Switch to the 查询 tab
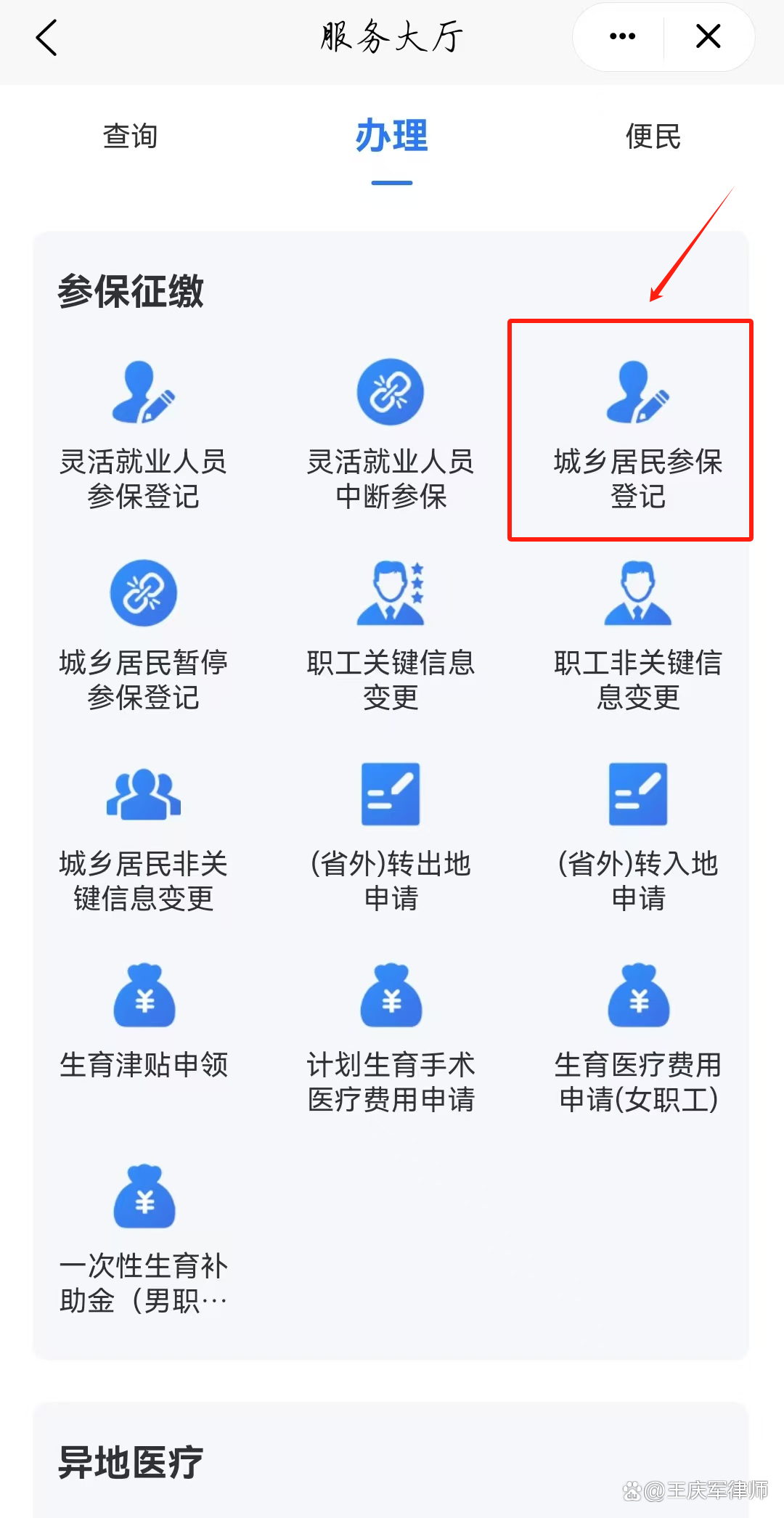 131,136
